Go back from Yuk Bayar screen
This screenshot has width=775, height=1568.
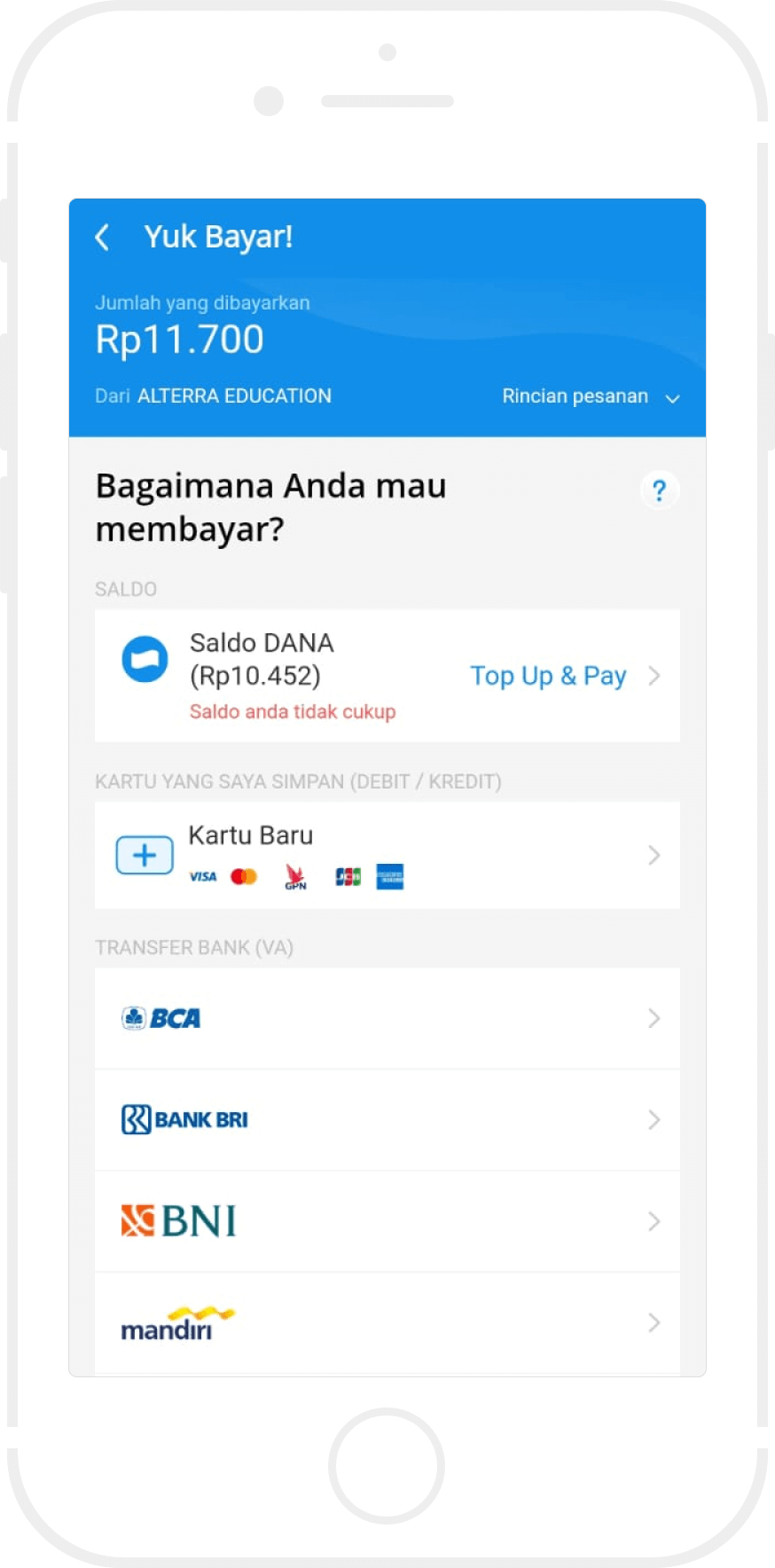[x=103, y=237]
